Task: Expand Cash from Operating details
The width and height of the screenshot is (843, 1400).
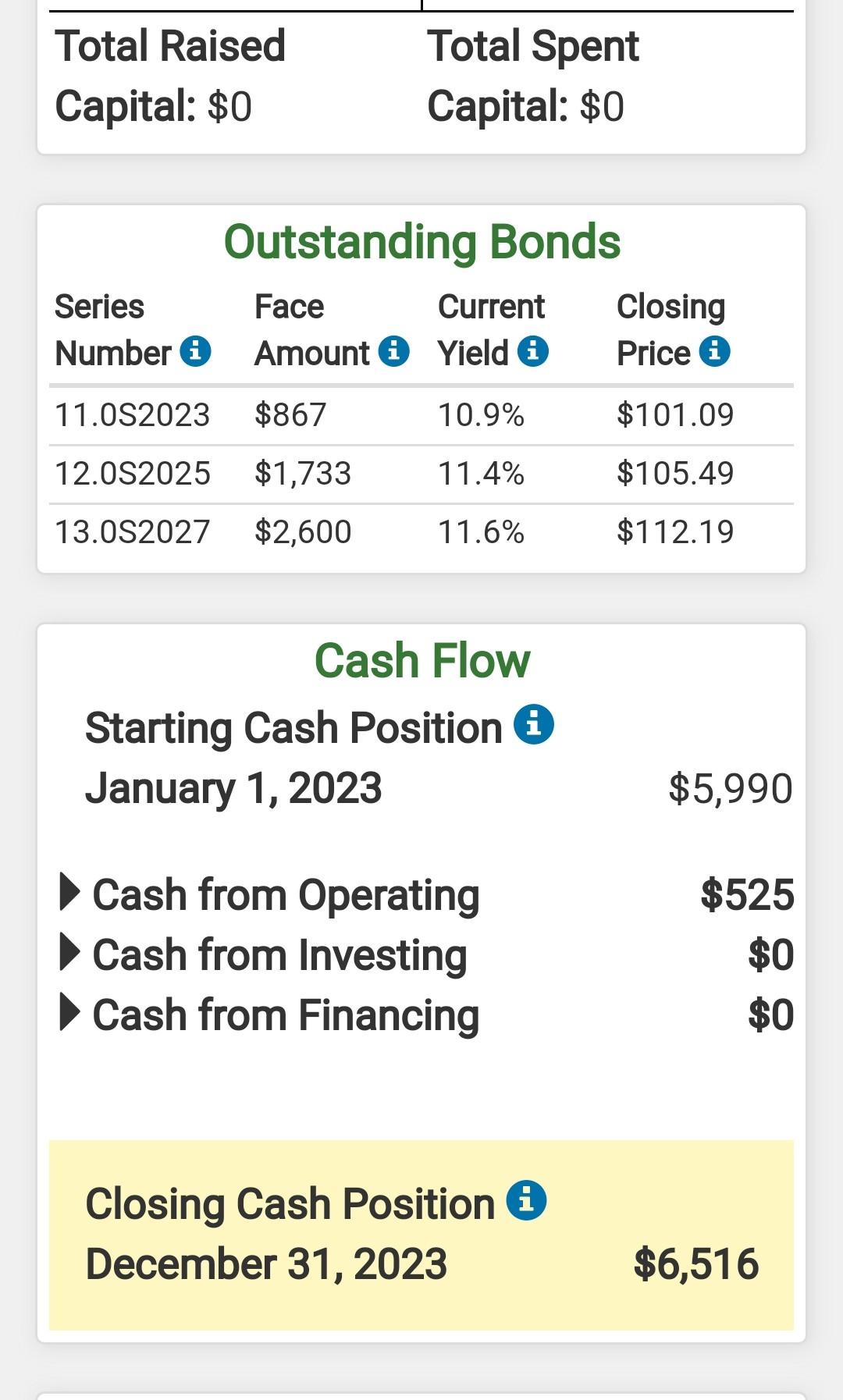Action: (70, 893)
